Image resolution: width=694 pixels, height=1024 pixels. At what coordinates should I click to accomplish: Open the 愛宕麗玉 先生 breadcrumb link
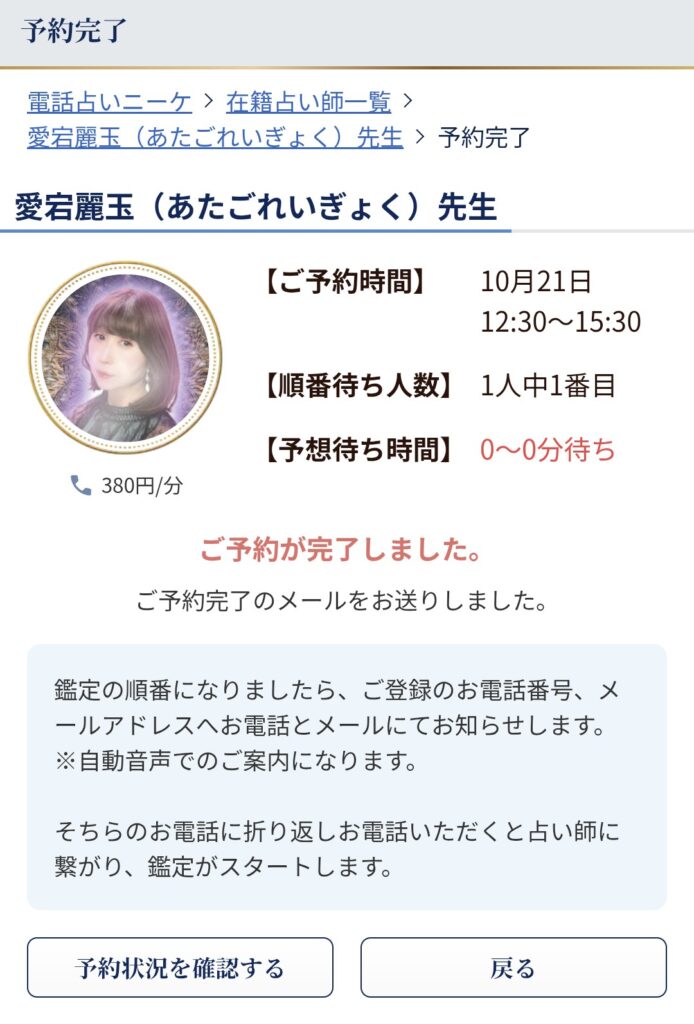[215, 137]
